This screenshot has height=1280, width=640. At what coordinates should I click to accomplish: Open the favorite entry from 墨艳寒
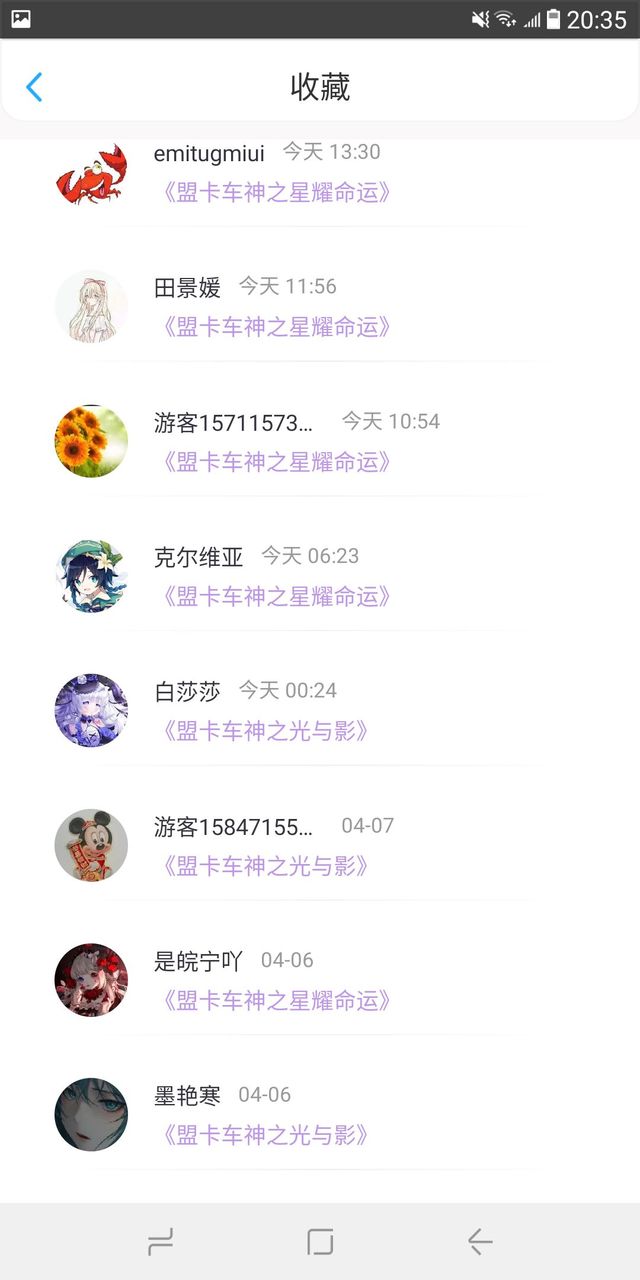tap(320, 1115)
